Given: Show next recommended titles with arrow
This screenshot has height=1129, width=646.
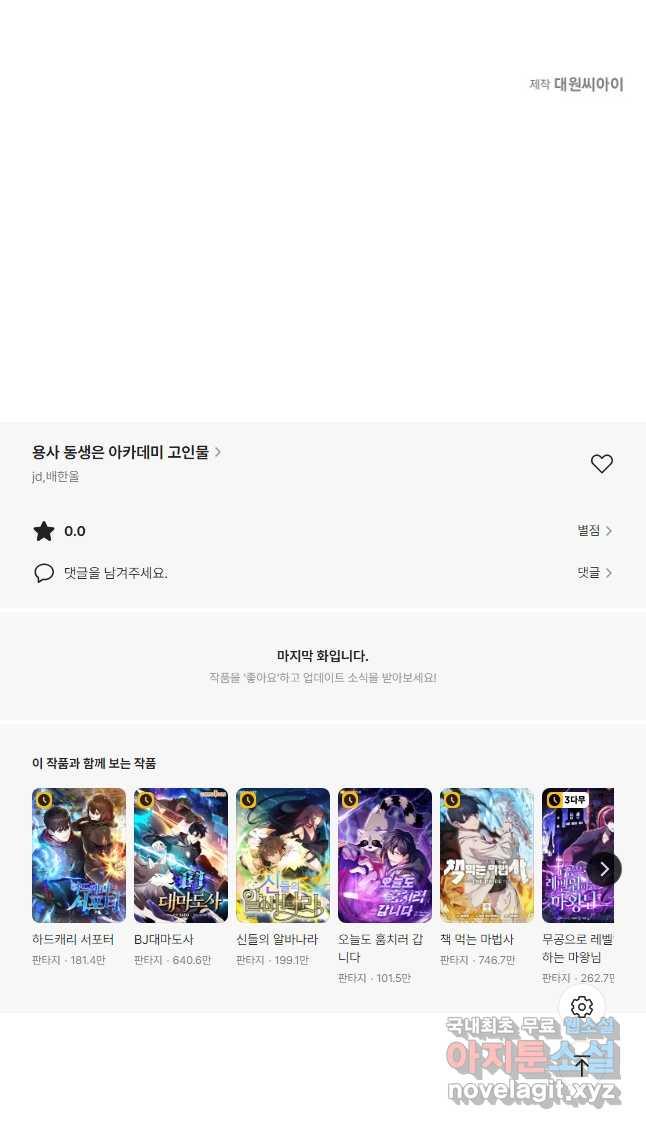Looking at the screenshot, I should pos(604,869).
